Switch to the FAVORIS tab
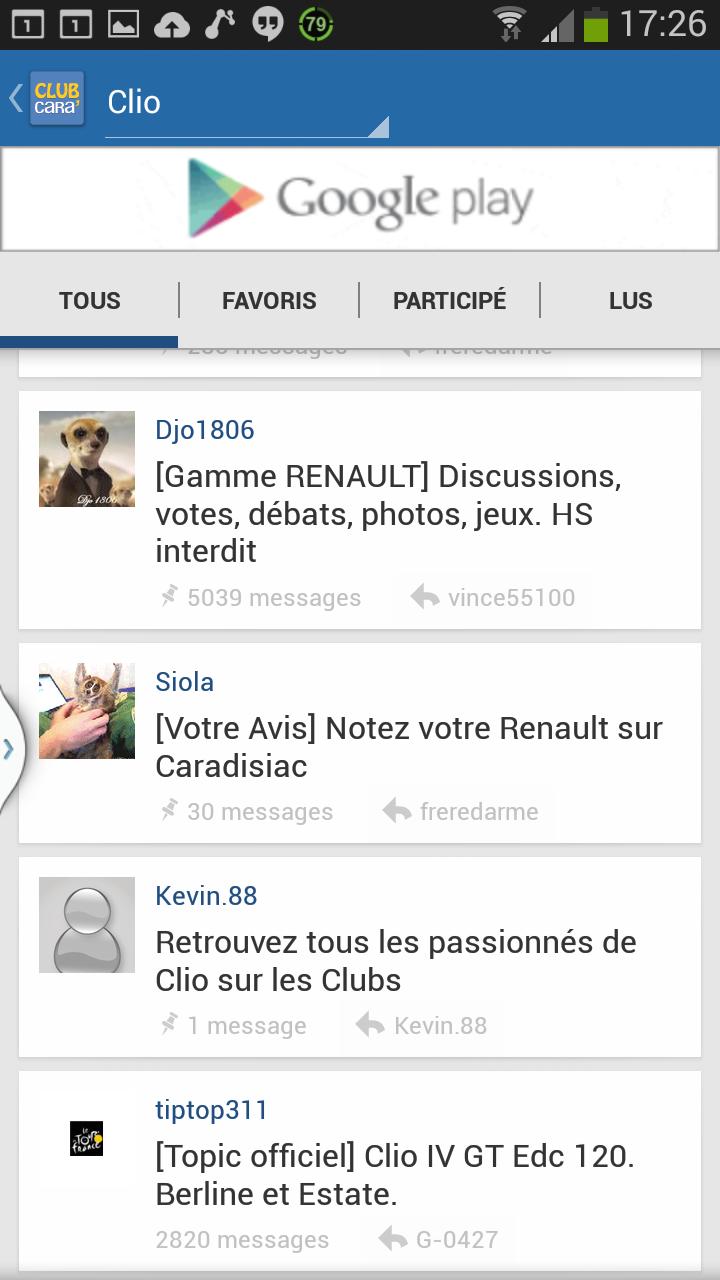 pyautogui.click(x=269, y=301)
